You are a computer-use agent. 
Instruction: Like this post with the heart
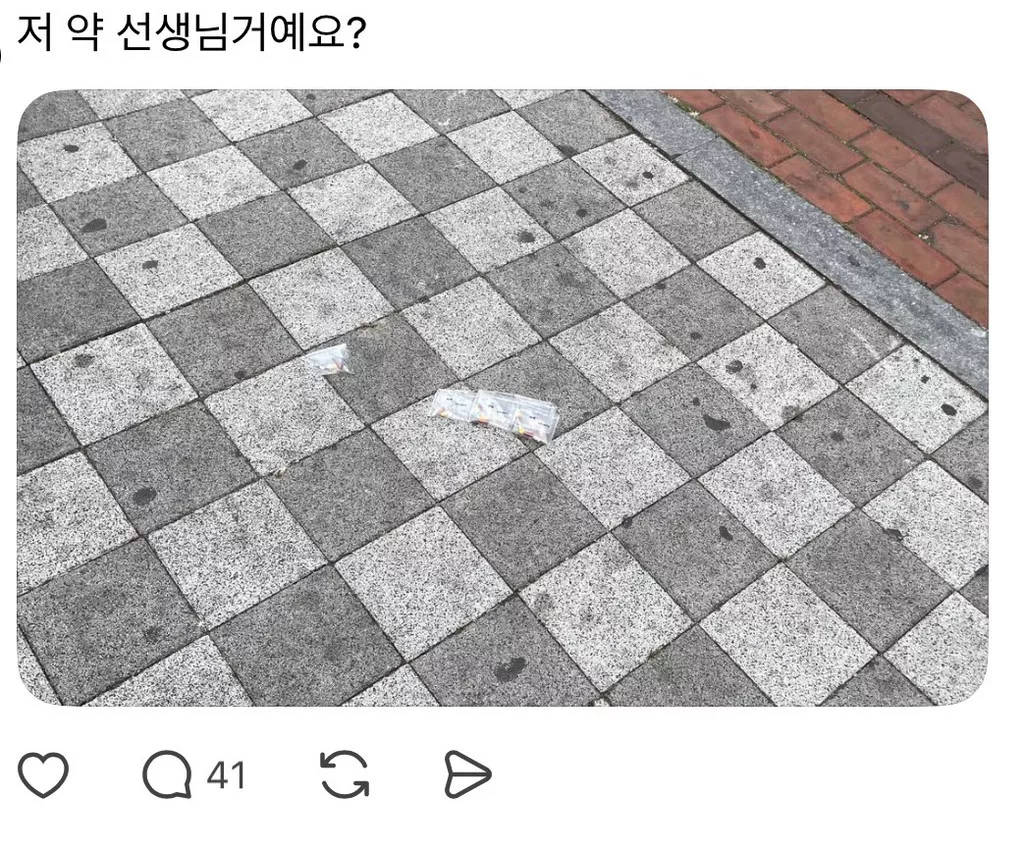tap(43, 775)
